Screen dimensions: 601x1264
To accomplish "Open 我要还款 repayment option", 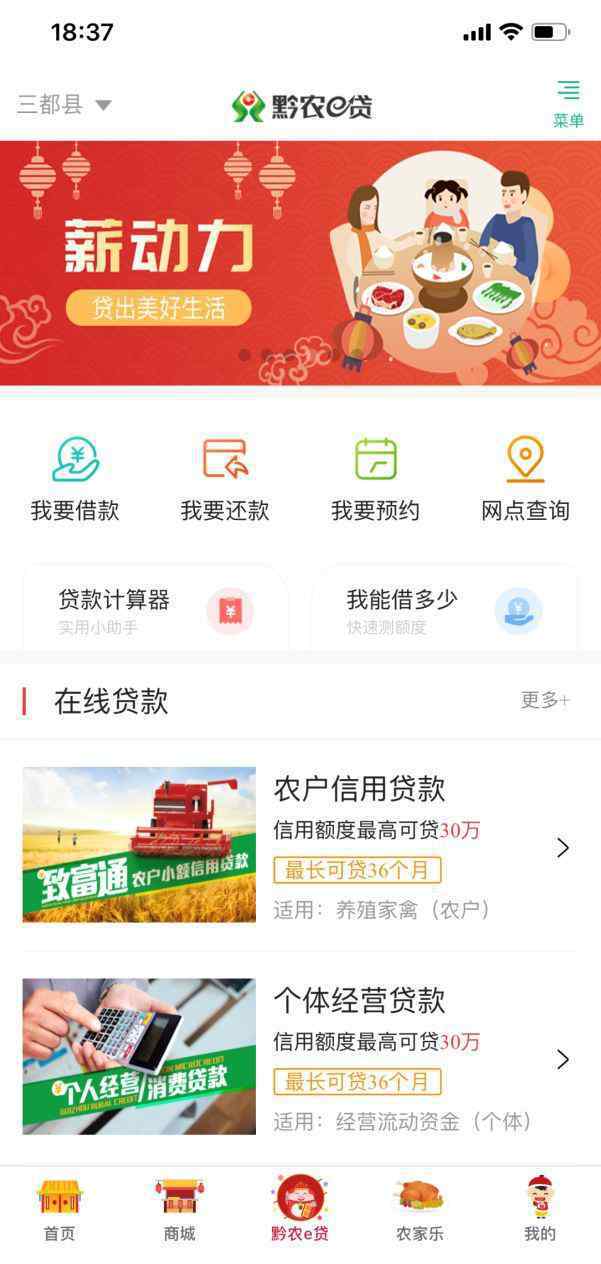I will [225, 480].
